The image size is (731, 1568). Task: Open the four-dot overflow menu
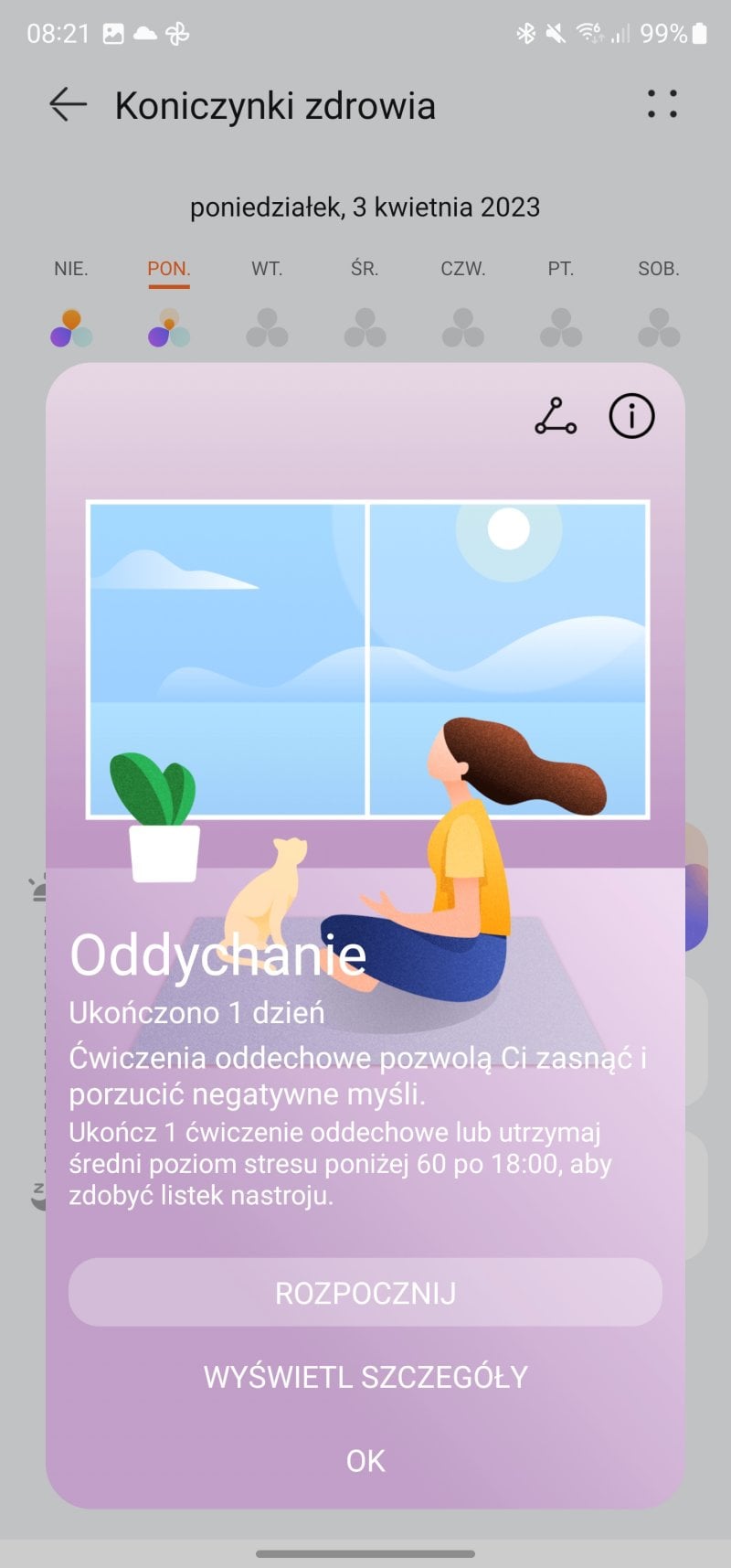[x=662, y=104]
